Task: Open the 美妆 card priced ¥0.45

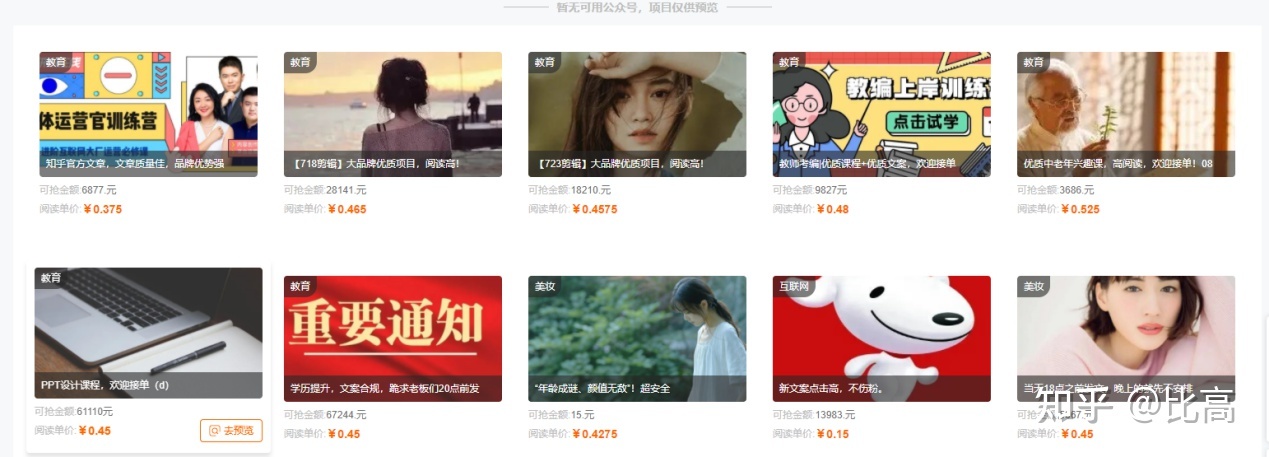Action: coord(1125,338)
